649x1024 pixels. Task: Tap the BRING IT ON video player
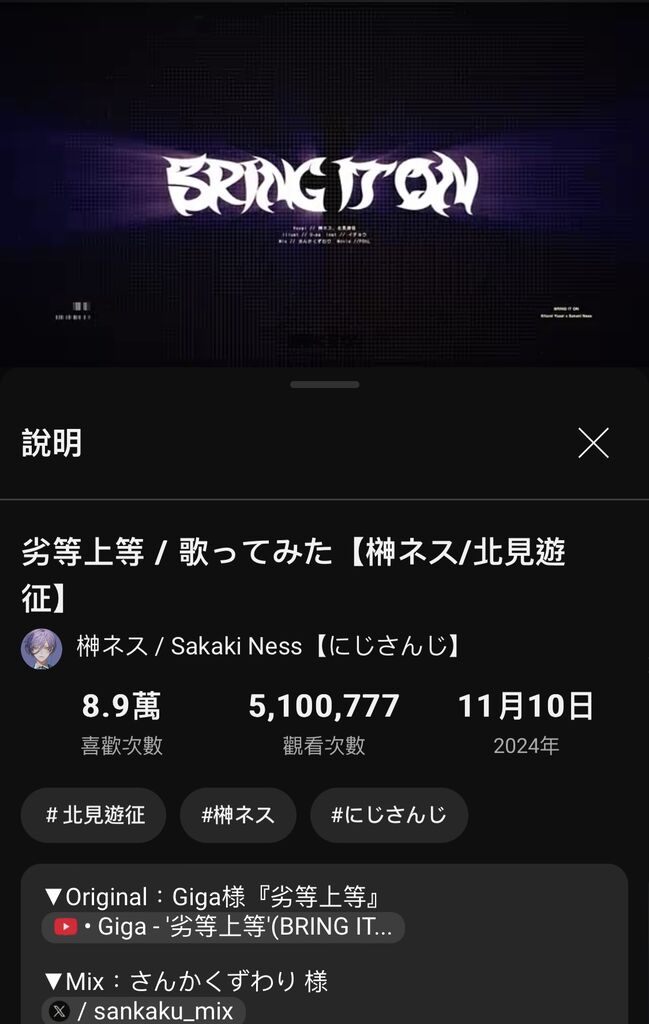pyautogui.click(x=324, y=185)
